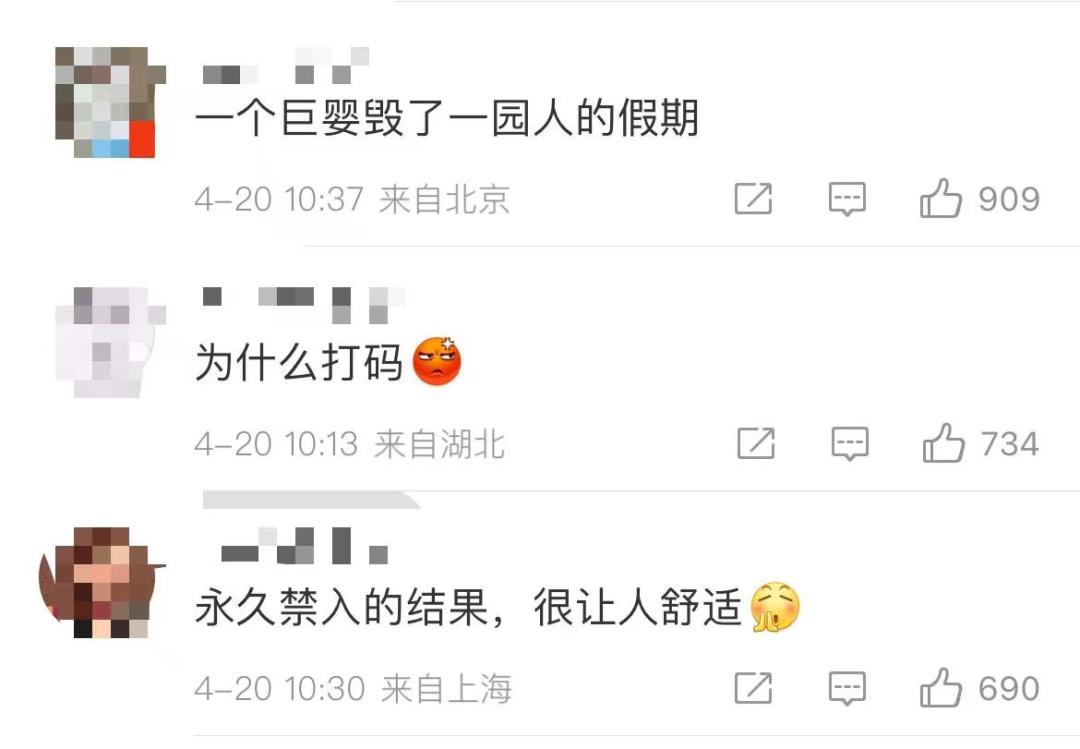1080x749 pixels.
Task: Reply to the comment from 上海
Action: coord(847,688)
